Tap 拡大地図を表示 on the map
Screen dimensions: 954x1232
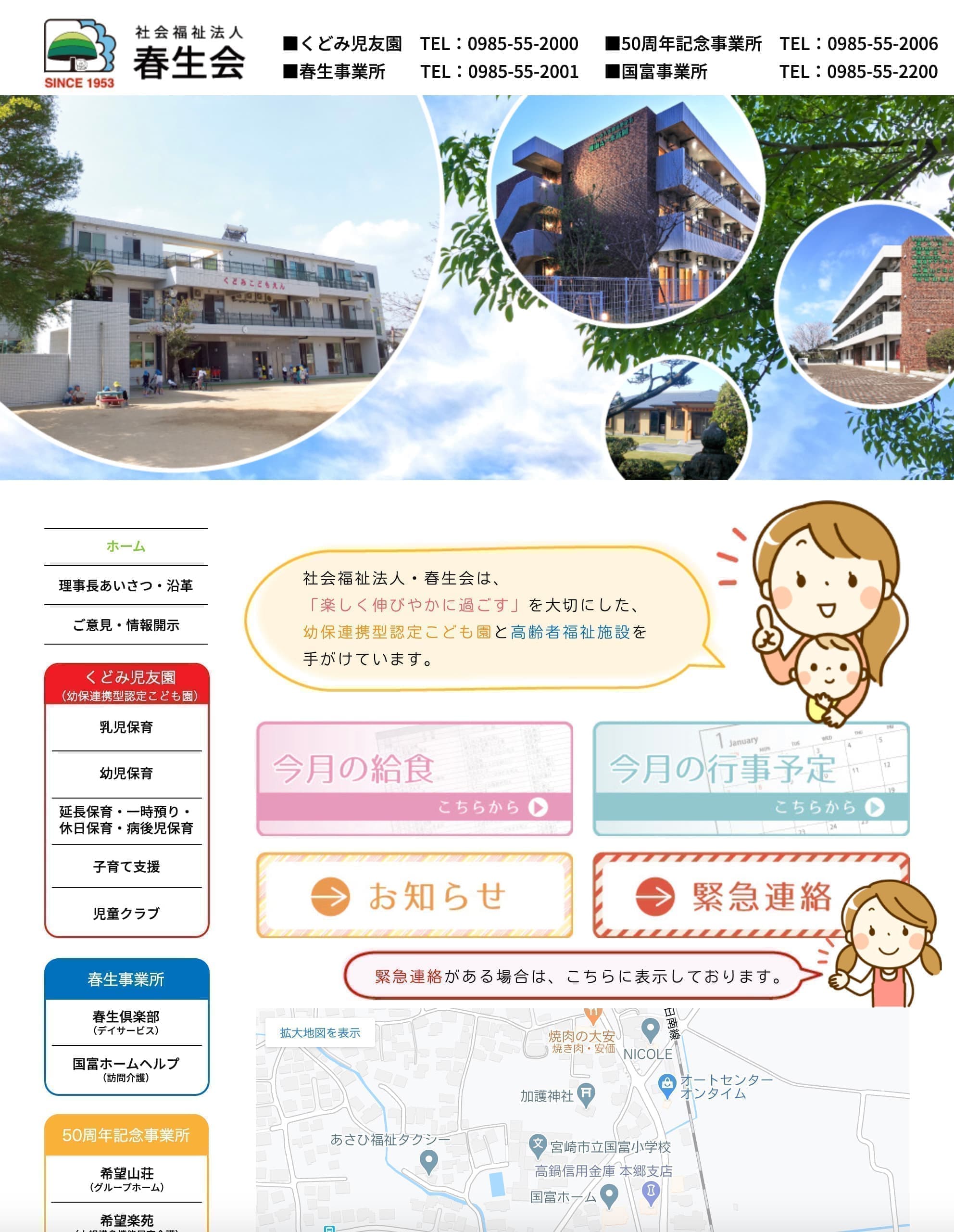click(x=320, y=1032)
